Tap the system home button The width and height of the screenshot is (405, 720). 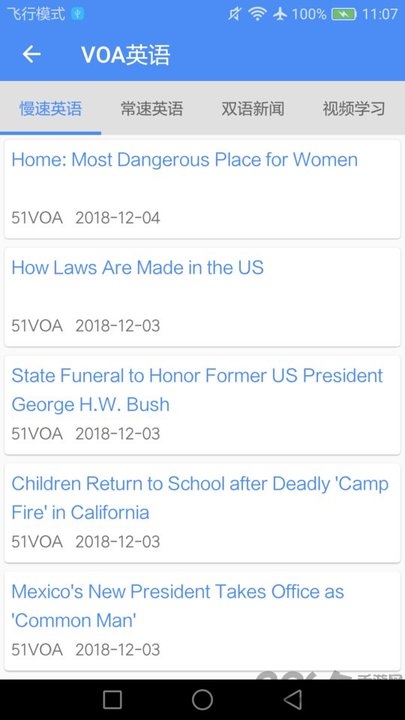tap(202, 700)
